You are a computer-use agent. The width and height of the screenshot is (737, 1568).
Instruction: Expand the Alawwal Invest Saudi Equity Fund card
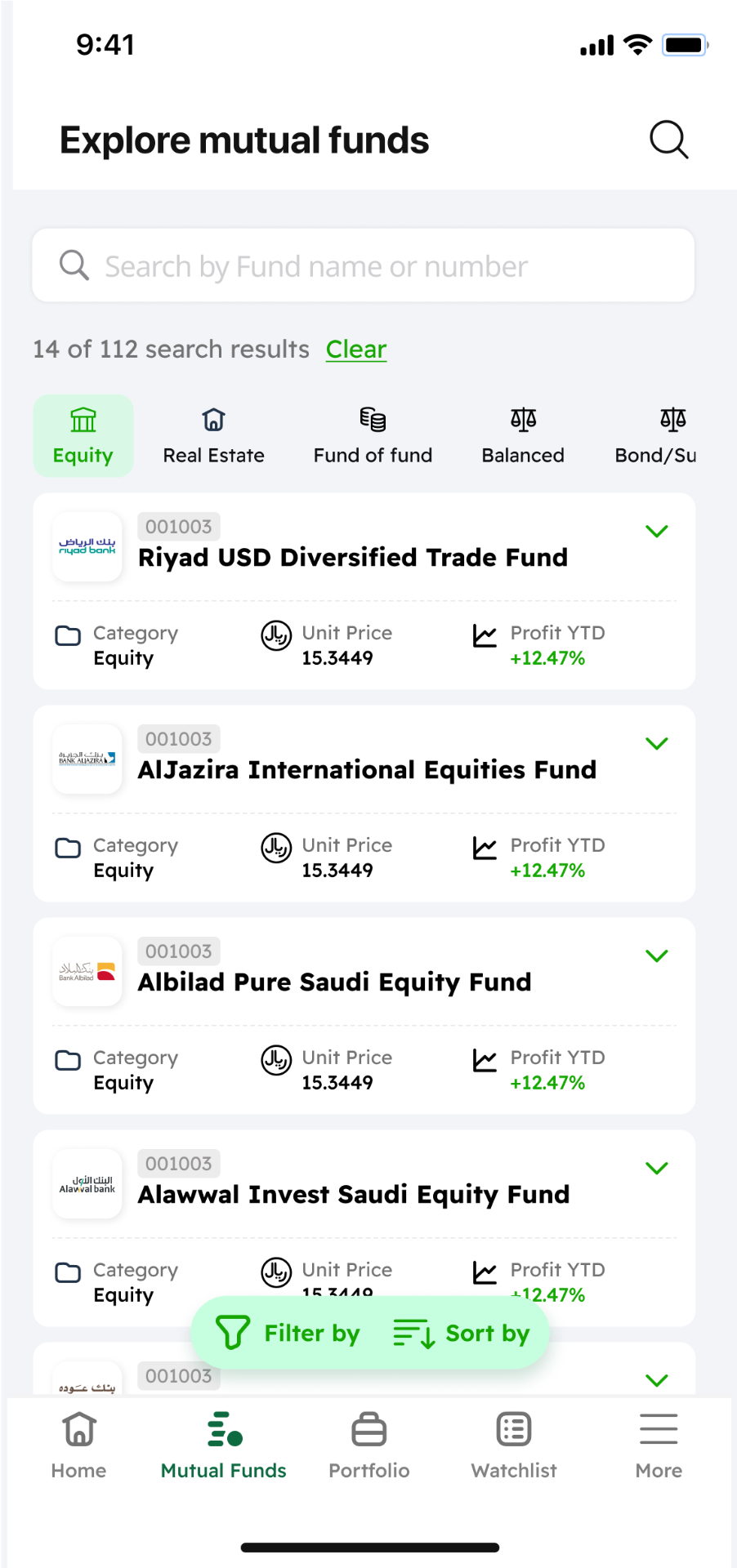[656, 1168]
